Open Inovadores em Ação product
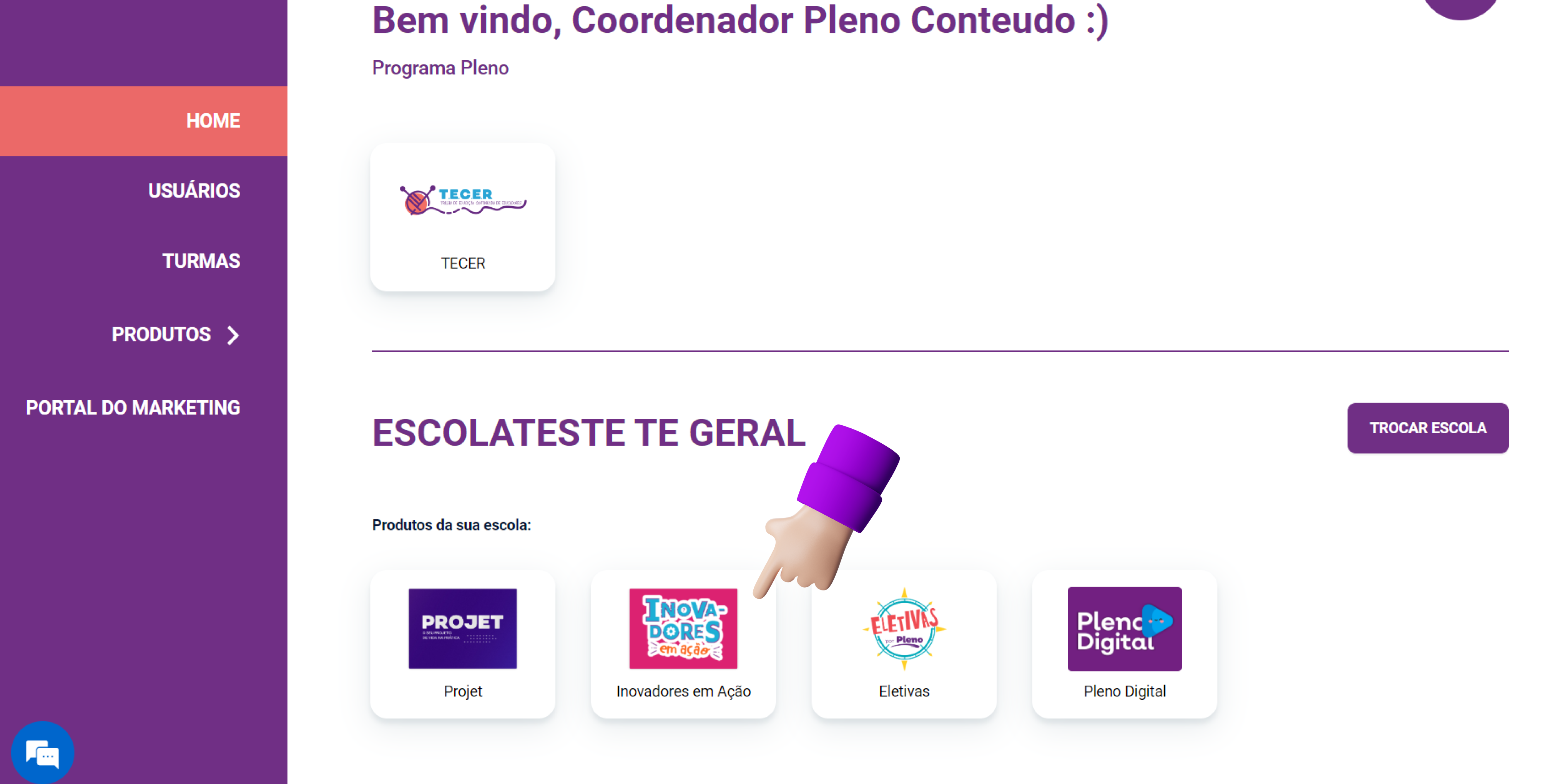 [x=683, y=644]
